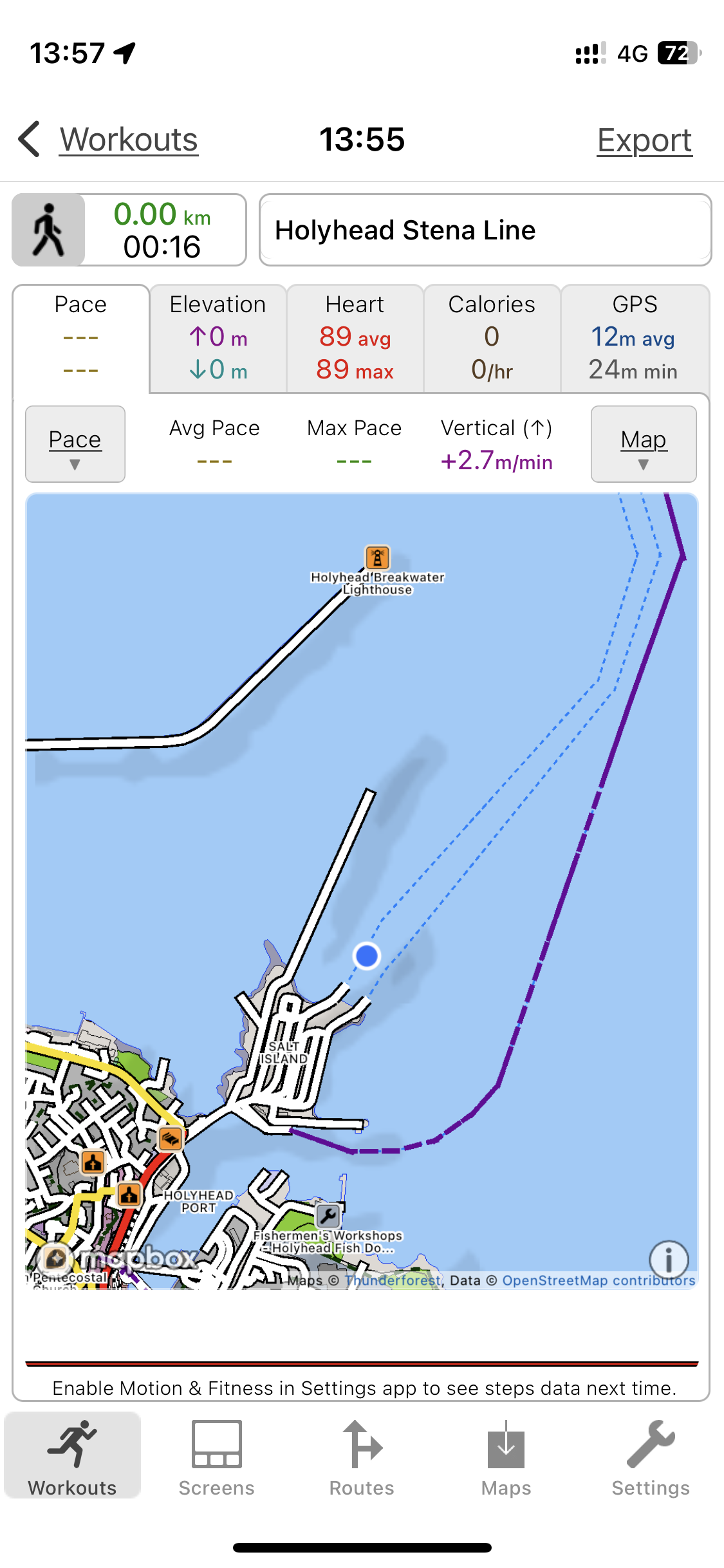Show the Heart rate tab
Viewport: 724px width, 1568px height.
(355, 338)
